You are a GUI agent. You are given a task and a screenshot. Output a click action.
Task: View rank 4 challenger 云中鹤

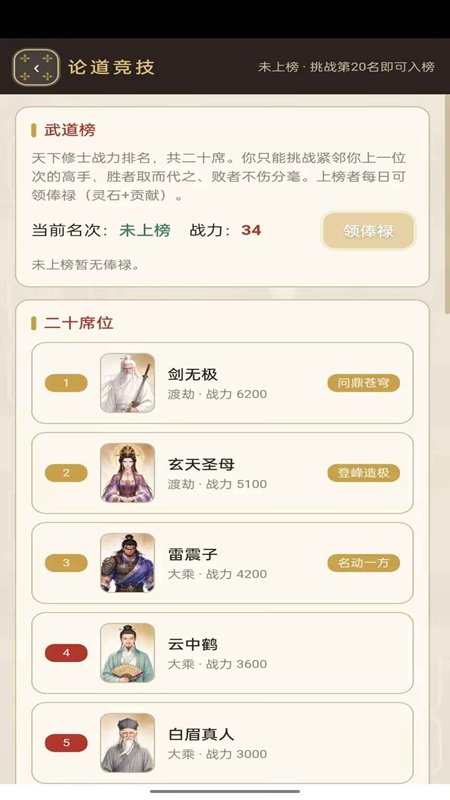[x=222, y=653]
